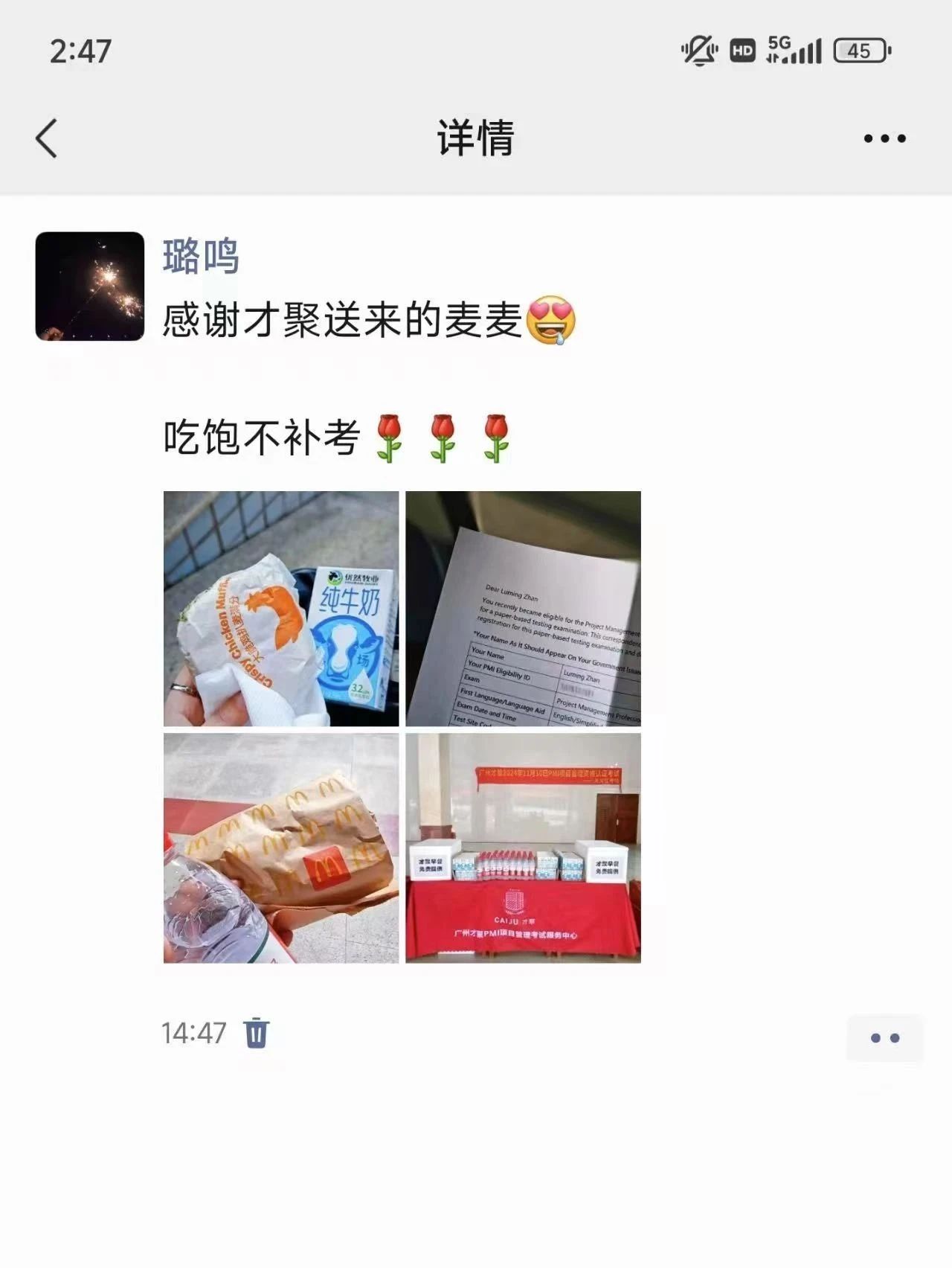
Task: Tap the username 璐鸣 link
Action: 201,257
